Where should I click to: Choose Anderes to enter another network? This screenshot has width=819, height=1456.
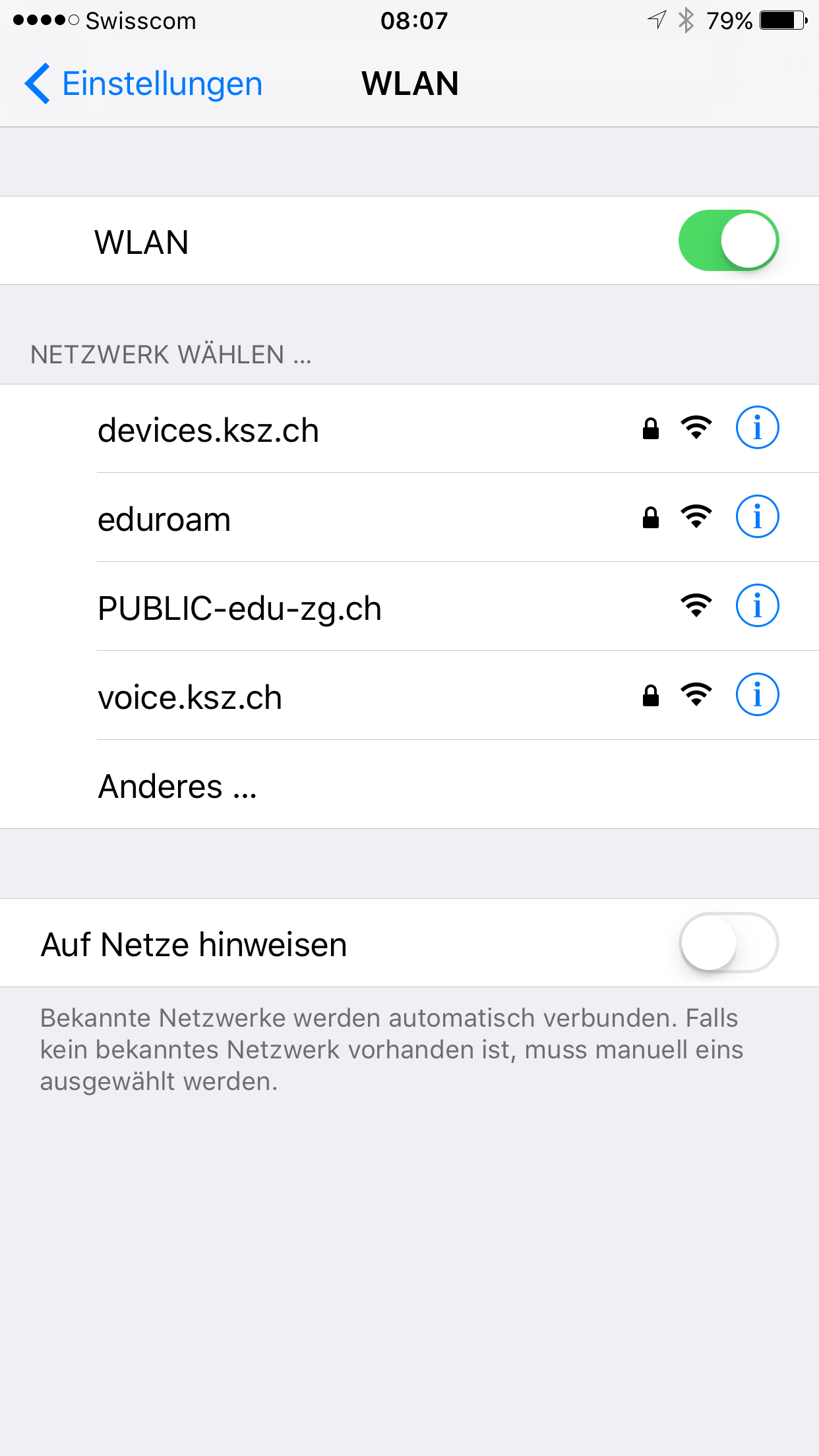pyautogui.click(x=178, y=786)
